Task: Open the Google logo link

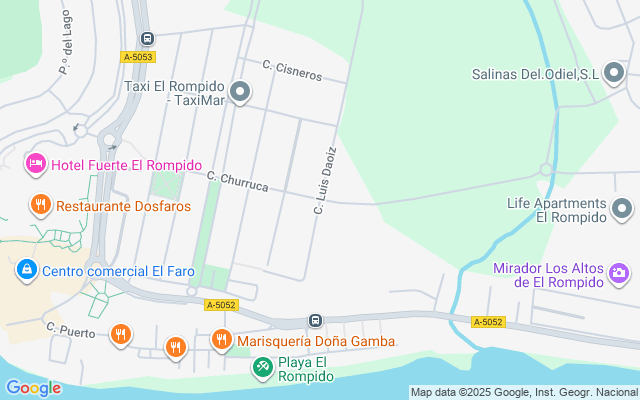Action: (x=33, y=388)
